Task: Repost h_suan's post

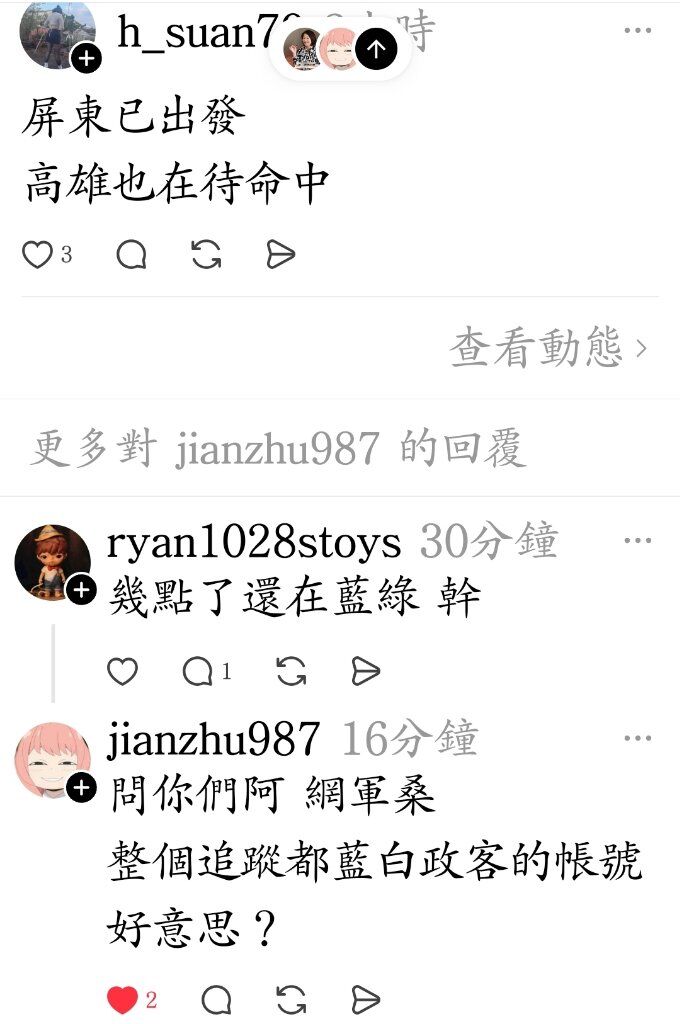Action: click(206, 256)
